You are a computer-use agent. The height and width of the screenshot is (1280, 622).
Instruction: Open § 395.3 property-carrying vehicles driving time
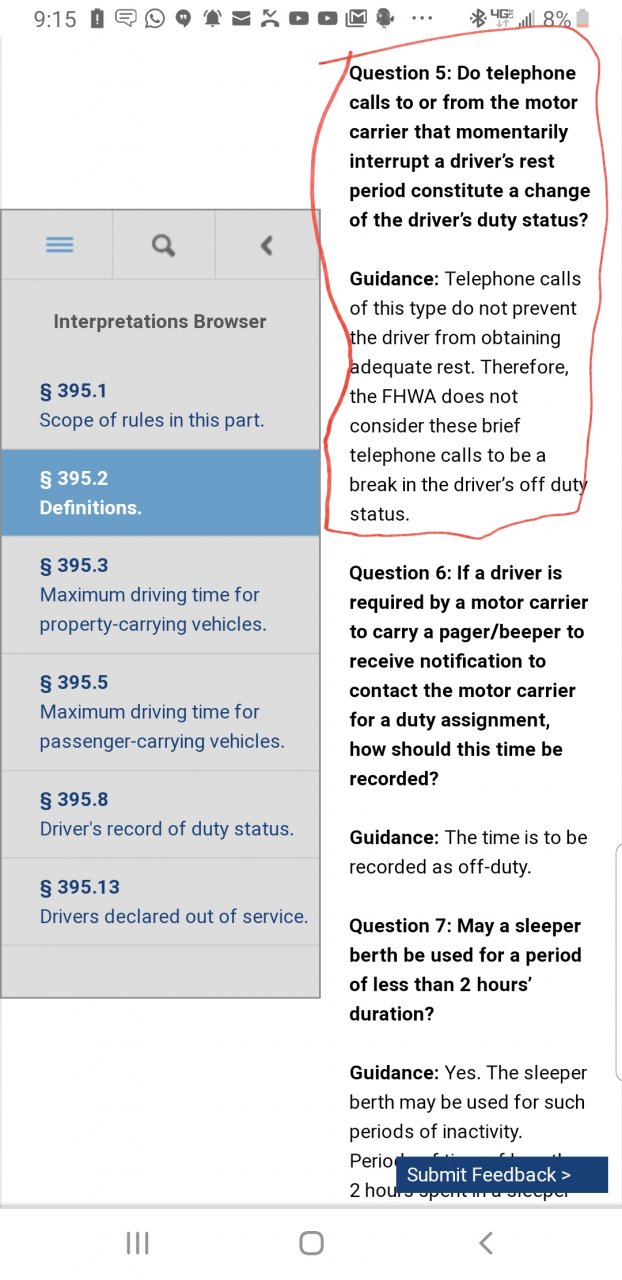tap(160, 595)
